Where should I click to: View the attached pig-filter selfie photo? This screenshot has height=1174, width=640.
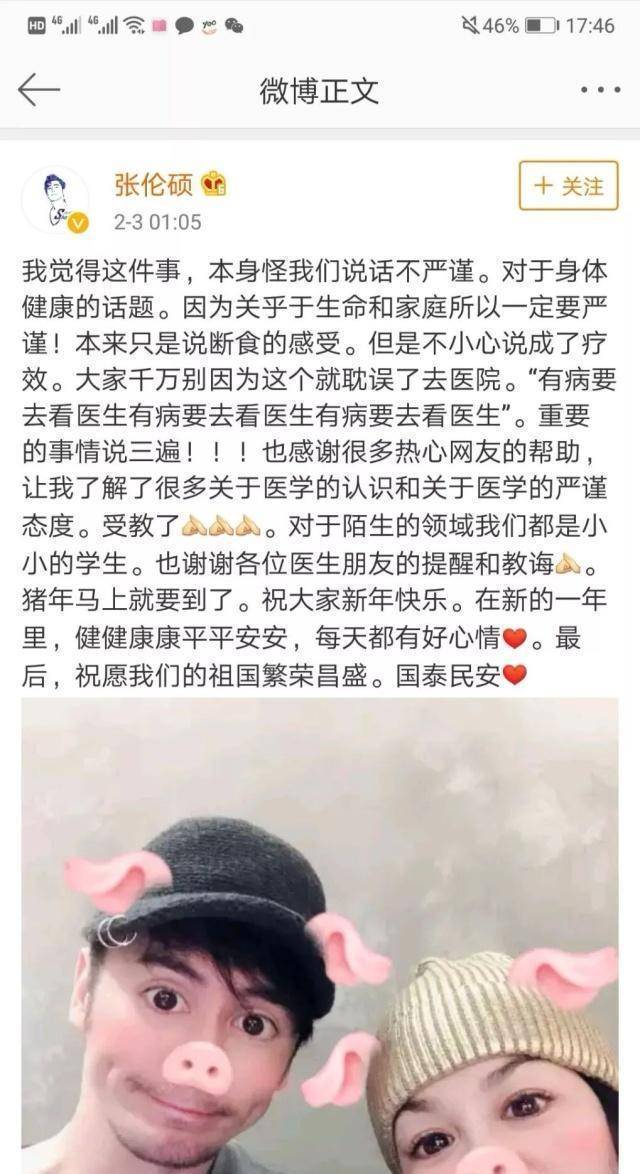320,935
